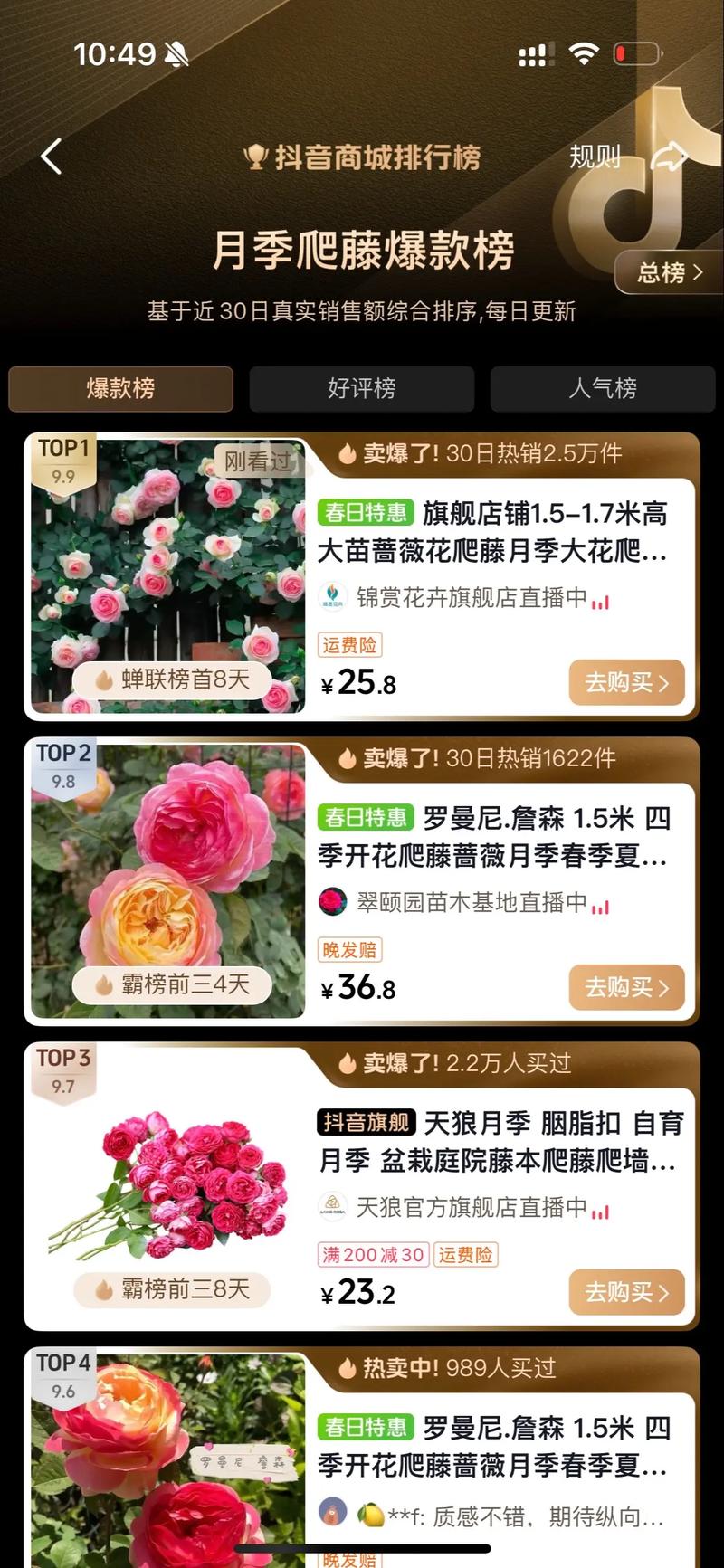The image size is (724, 1568).
Task: Tap 去购买 on the TOP1 product
Action: pyautogui.click(x=626, y=683)
